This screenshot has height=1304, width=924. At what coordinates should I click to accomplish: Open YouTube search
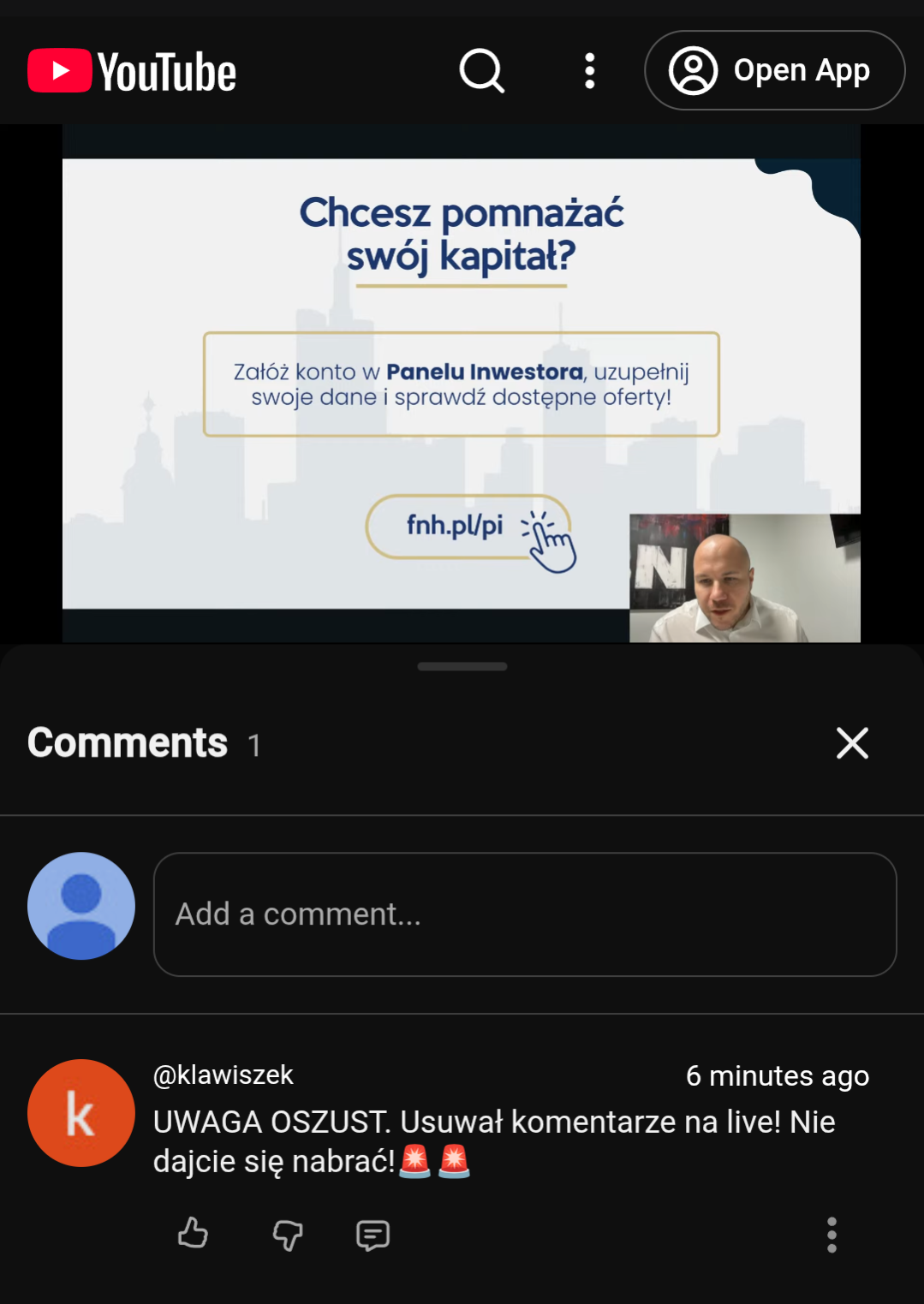pos(482,71)
